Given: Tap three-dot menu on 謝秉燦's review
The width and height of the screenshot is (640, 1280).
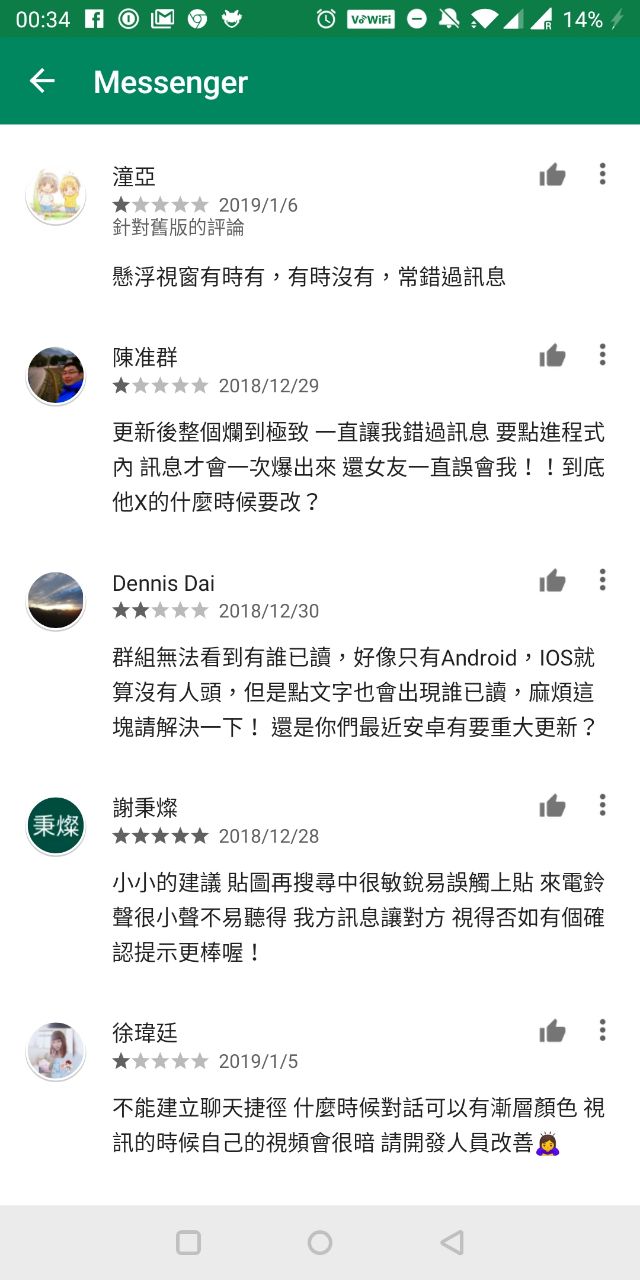Looking at the screenshot, I should pos(602,805).
